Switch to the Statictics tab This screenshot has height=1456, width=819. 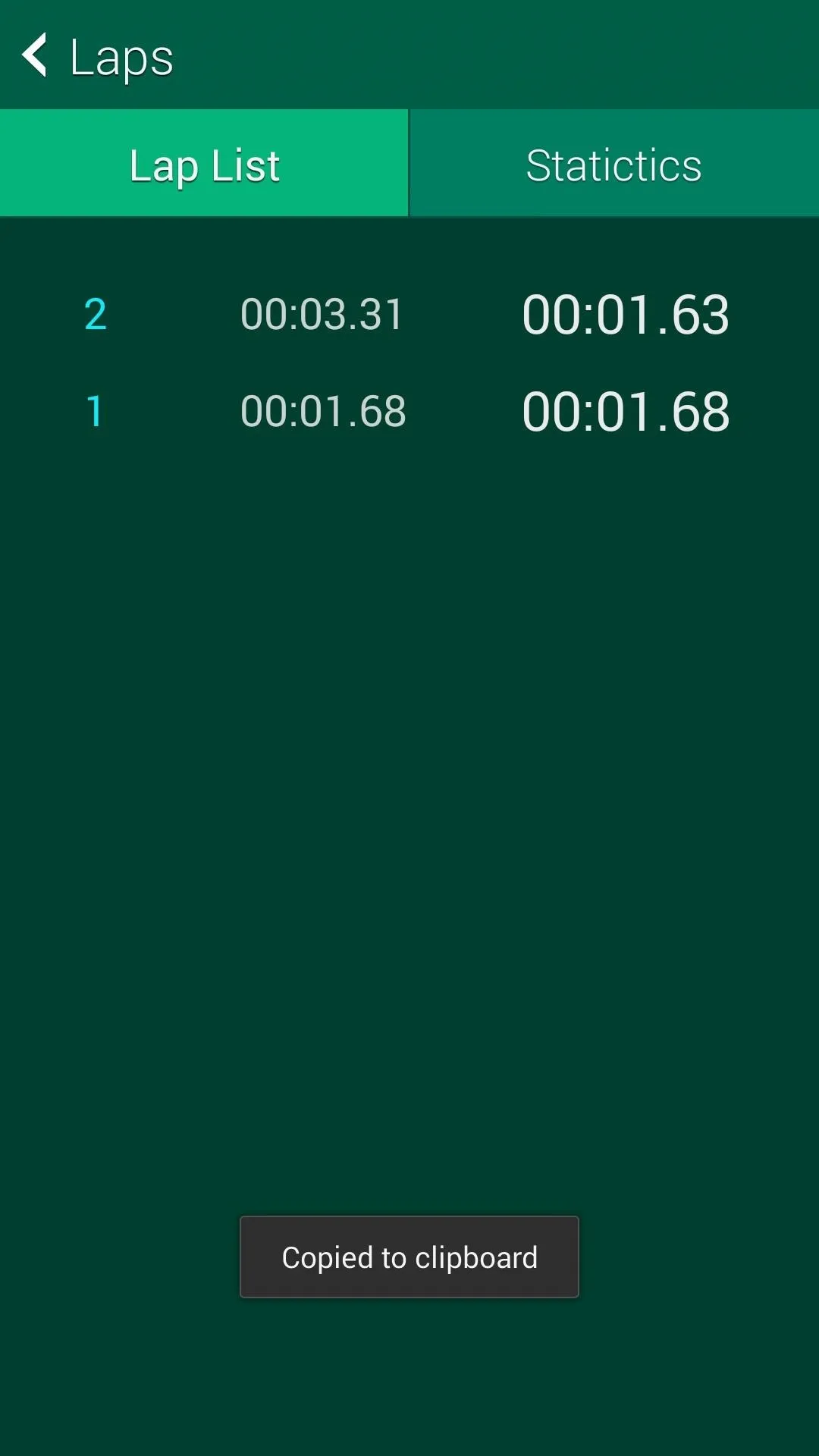(614, 164)
